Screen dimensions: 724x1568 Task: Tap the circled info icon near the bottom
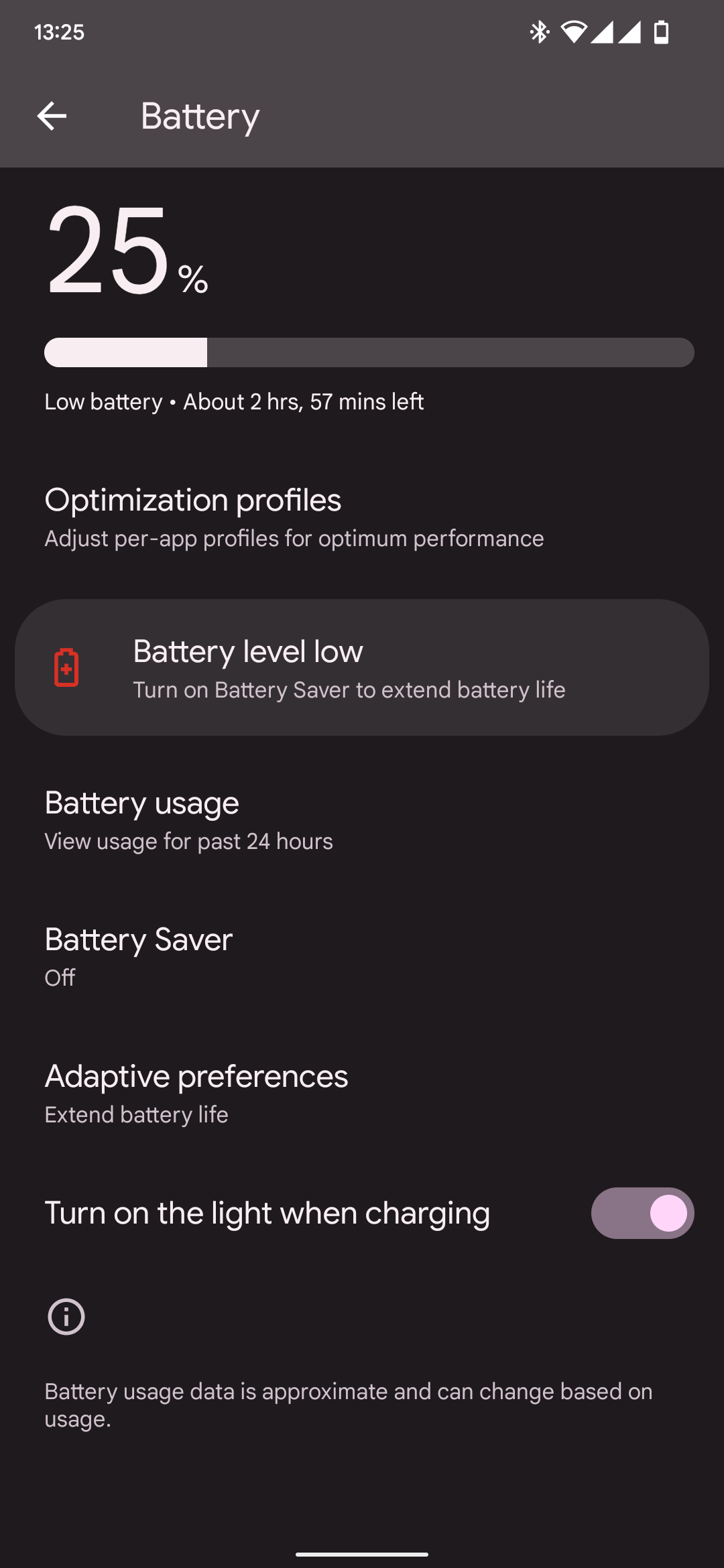tap(66, 1317)
